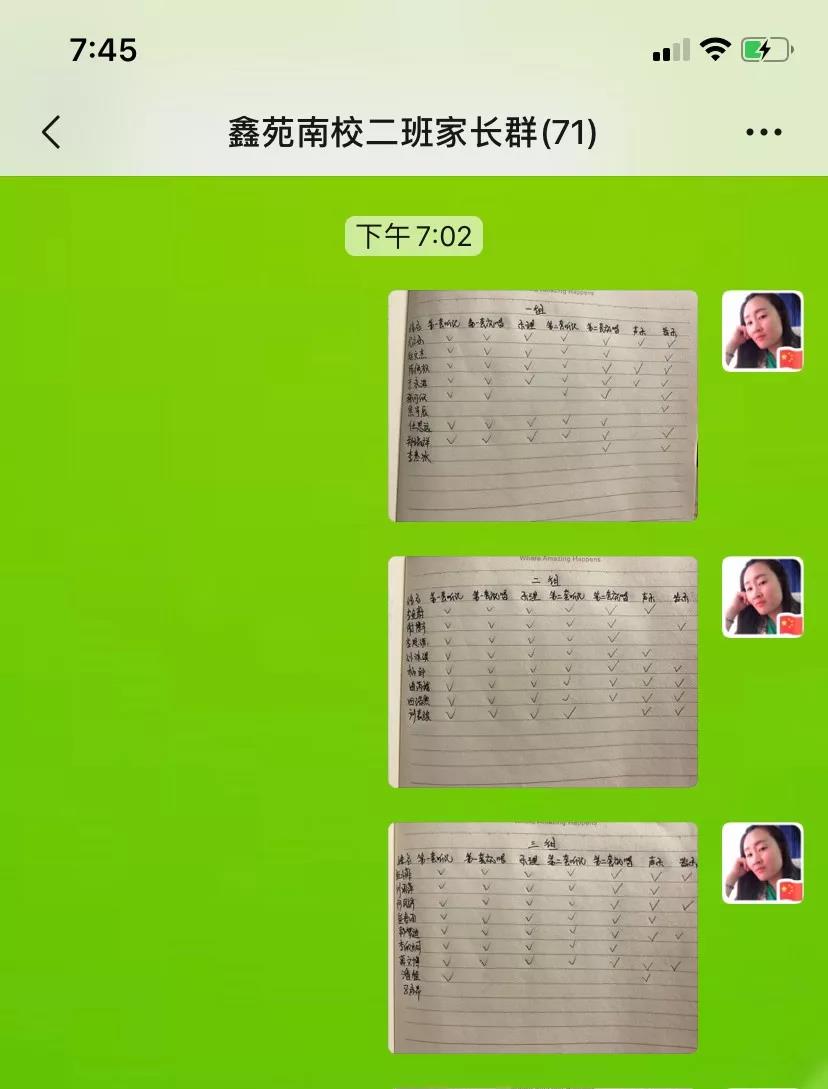
Task: View sender profile beside the 三组 photo
Action: point(762,863)
